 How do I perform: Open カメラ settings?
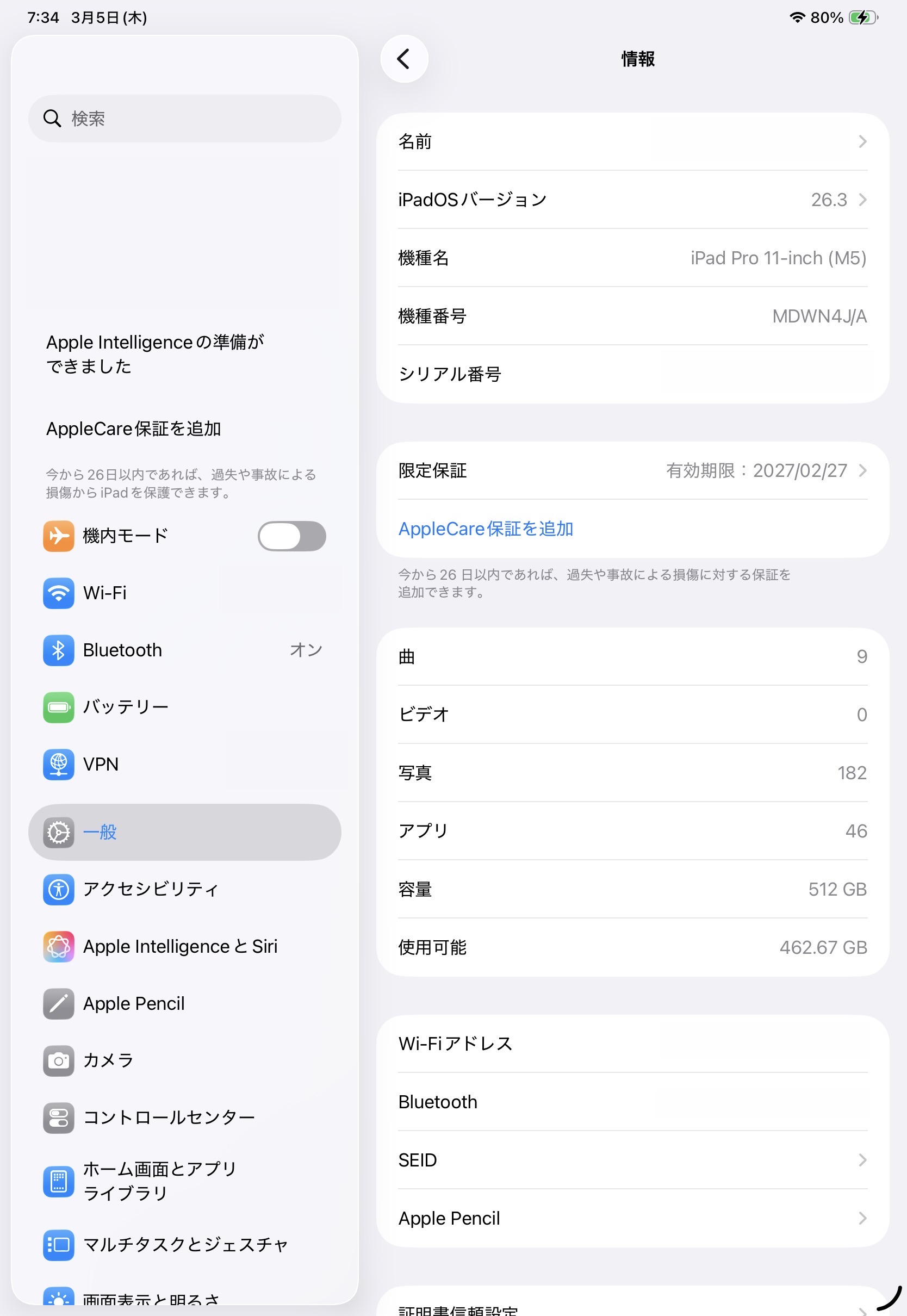185,1060
